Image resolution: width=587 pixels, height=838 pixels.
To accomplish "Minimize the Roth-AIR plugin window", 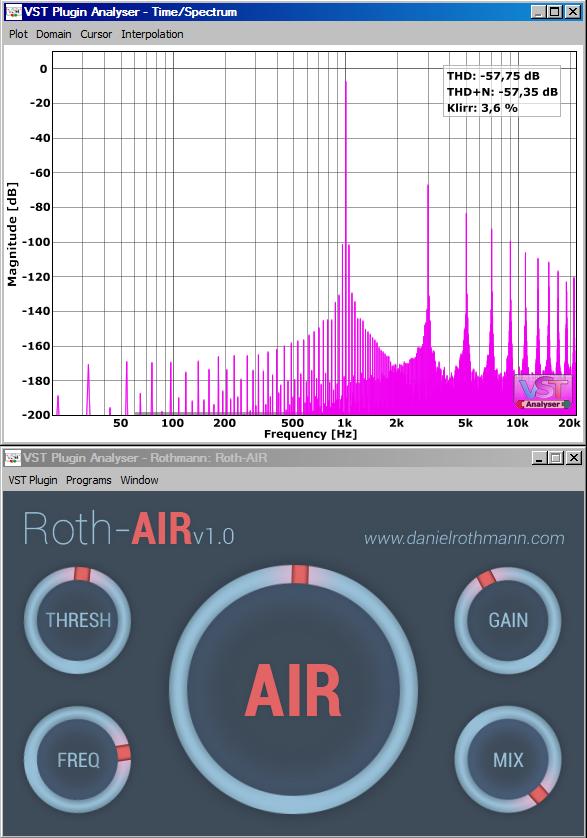I will coord(539,457).
